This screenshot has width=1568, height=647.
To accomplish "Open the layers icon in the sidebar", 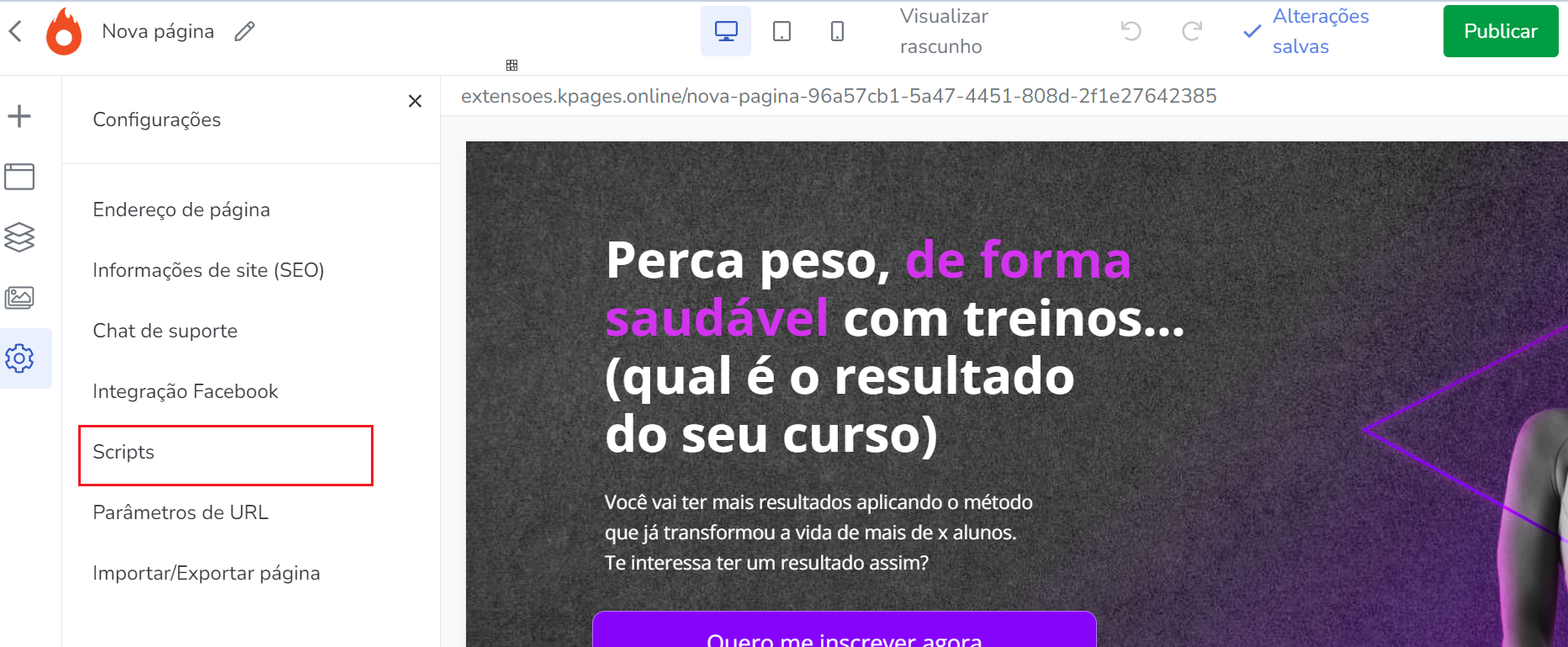I will click(19, 237).
